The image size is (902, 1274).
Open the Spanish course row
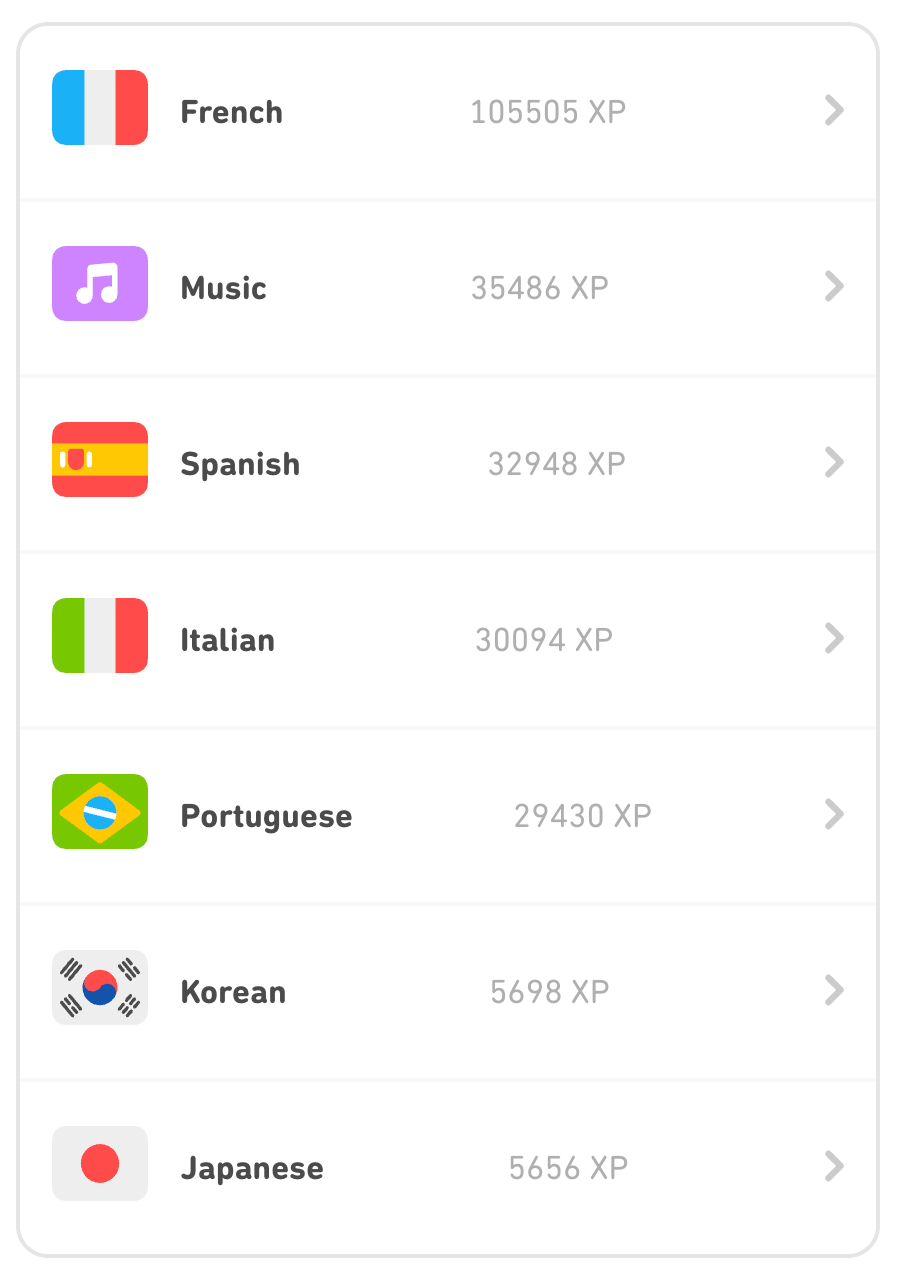point(447,464)
